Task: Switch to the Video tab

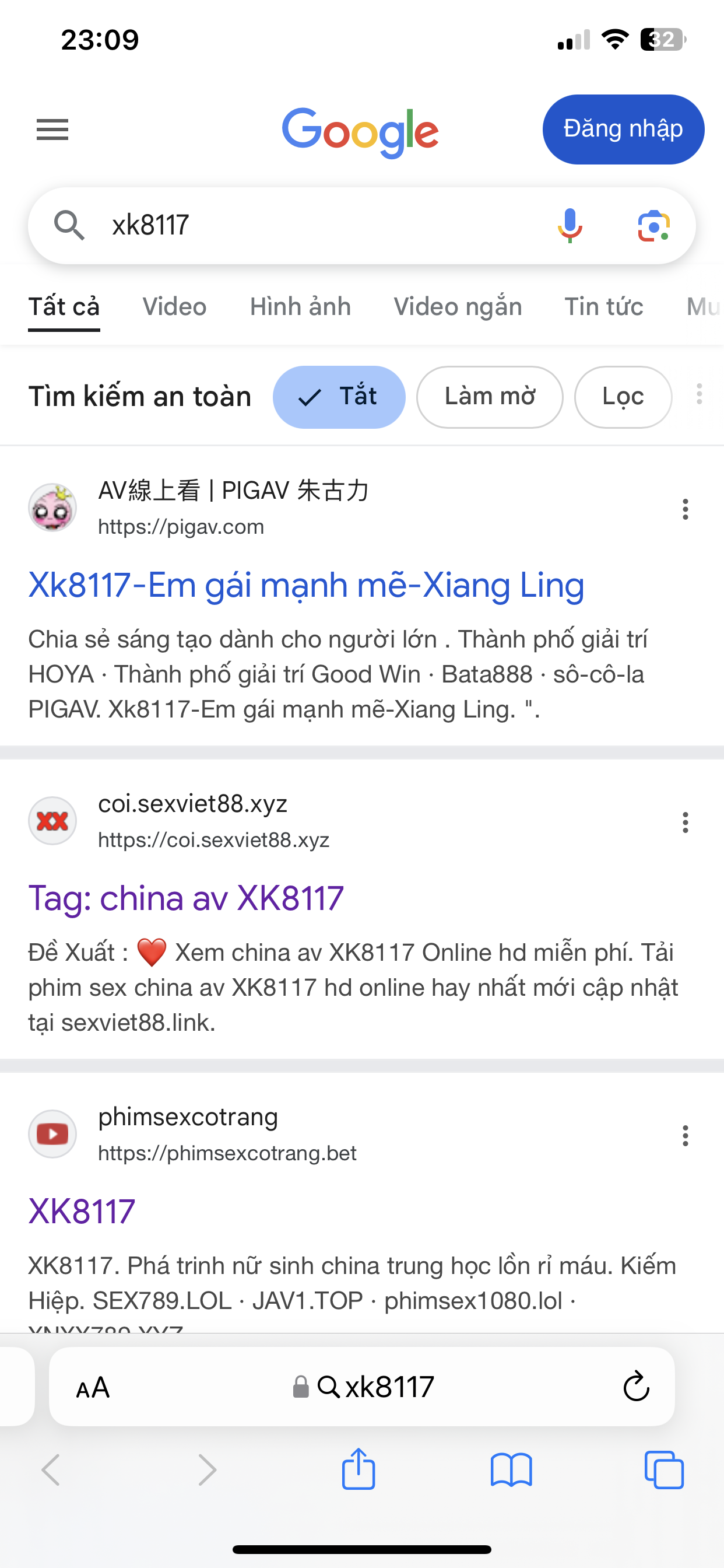Action: pyautogui.click(x=175, y=307)
